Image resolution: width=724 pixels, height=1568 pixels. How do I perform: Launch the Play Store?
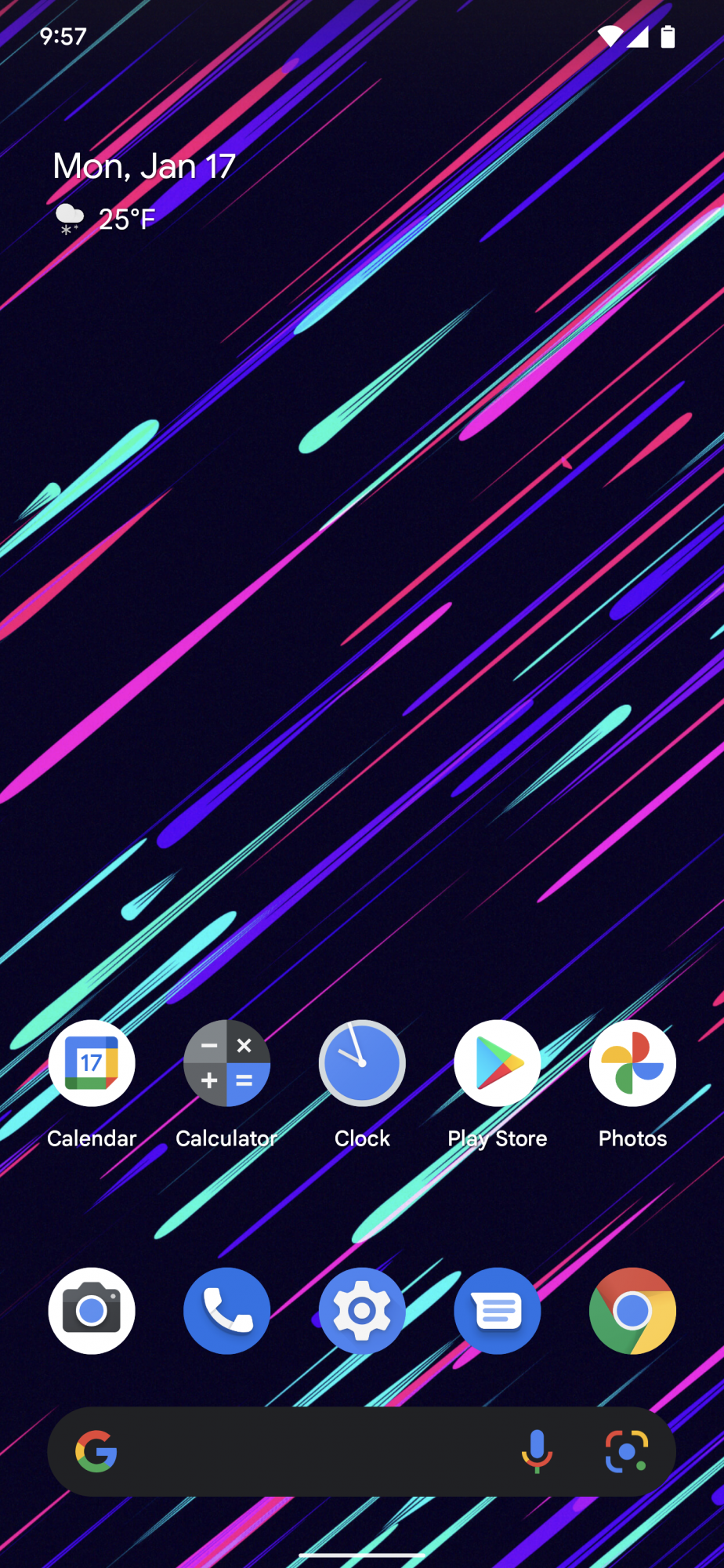click(498, 1063)
